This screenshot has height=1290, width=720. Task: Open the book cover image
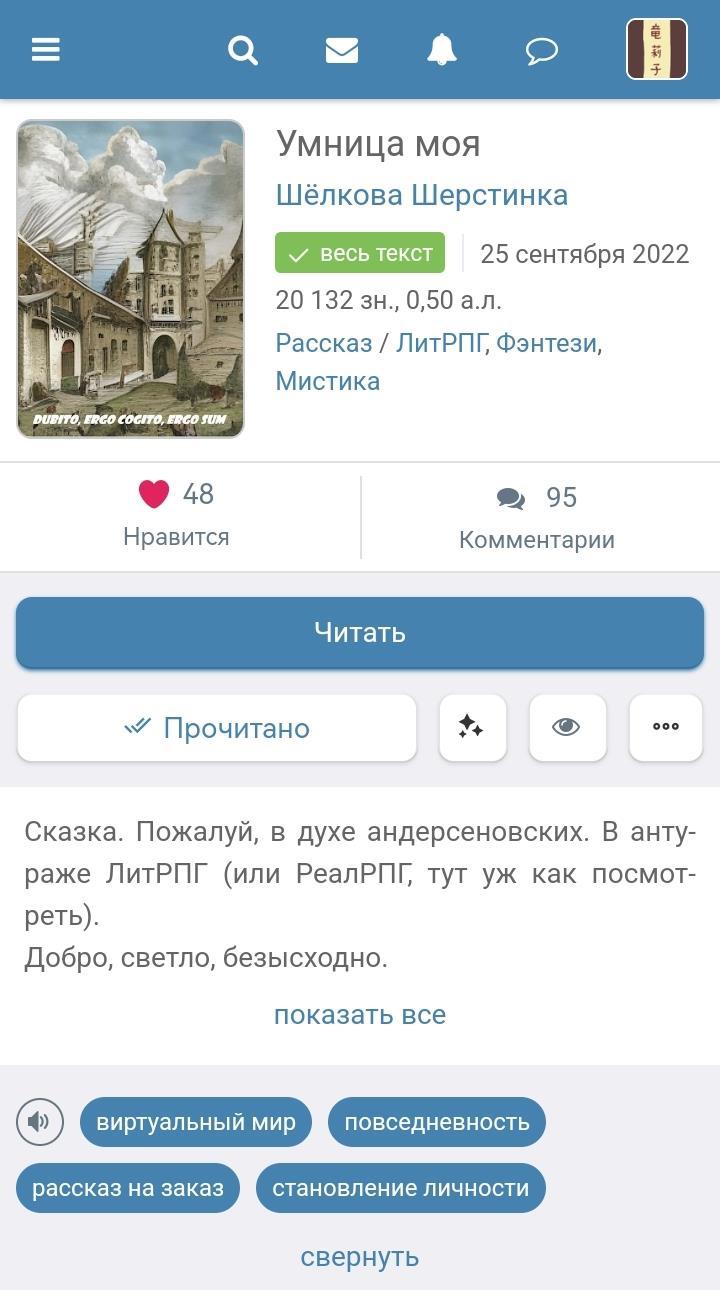[x=130, y=279]
